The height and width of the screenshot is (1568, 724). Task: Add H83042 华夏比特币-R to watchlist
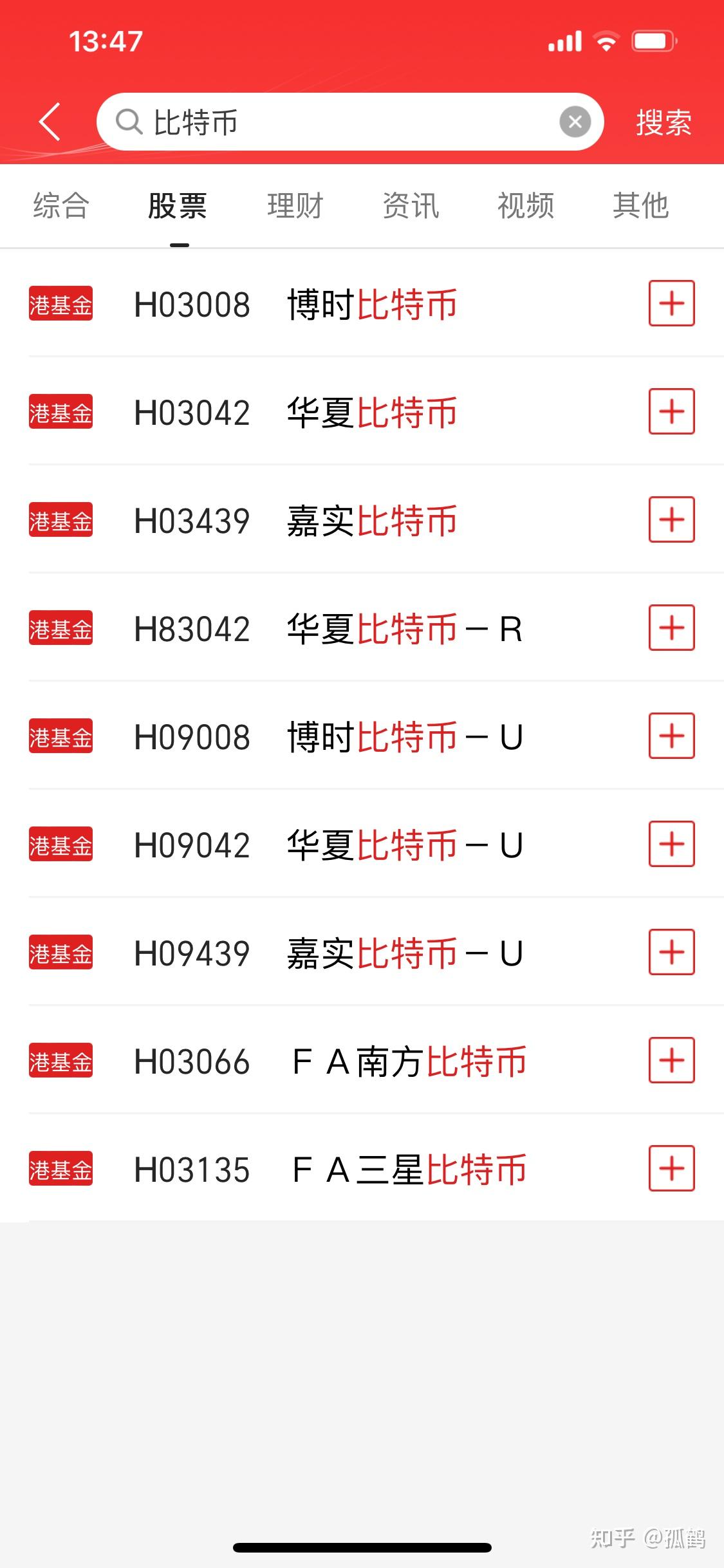point(671,628)
